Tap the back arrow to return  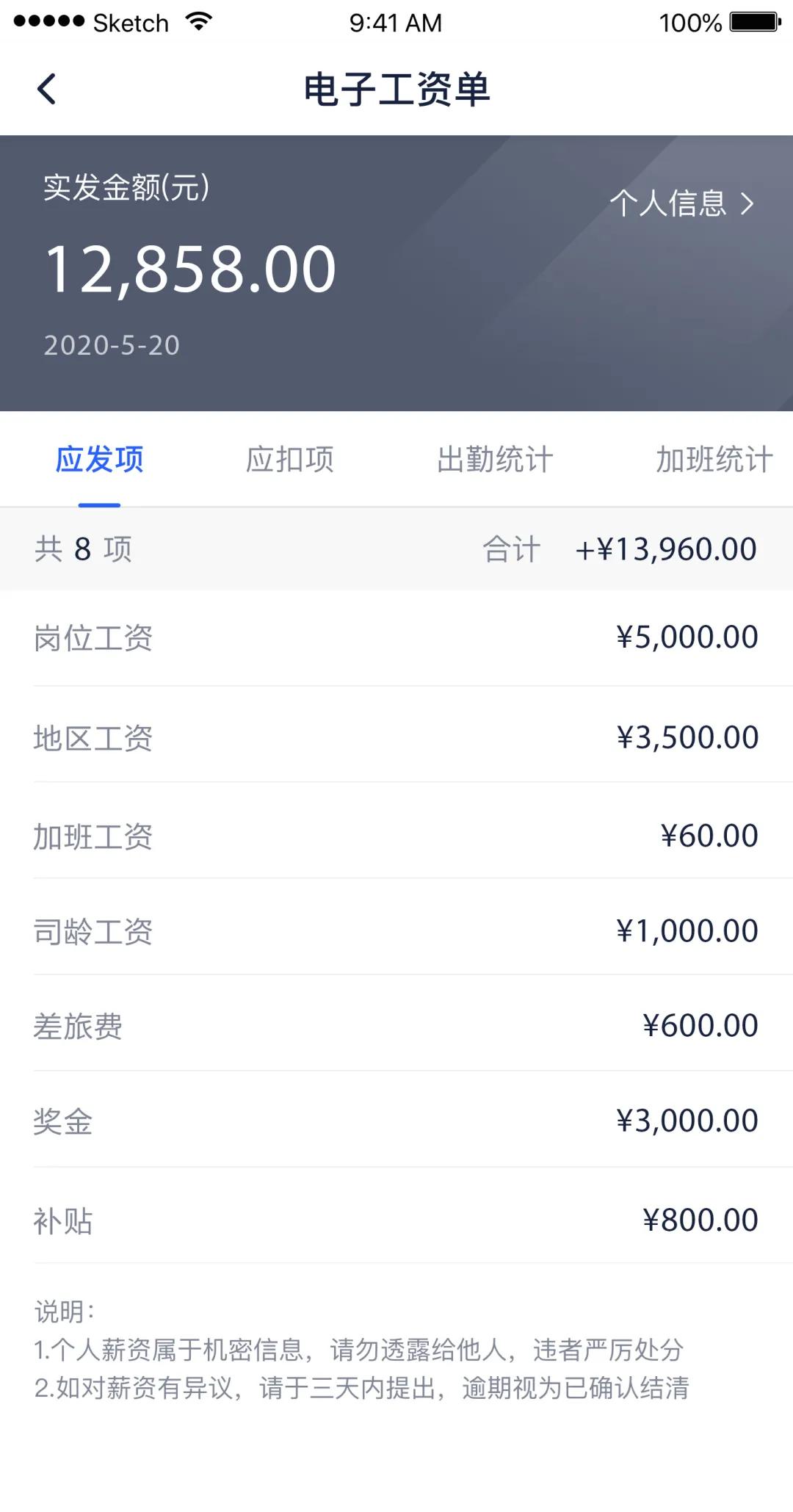(46, 88)
